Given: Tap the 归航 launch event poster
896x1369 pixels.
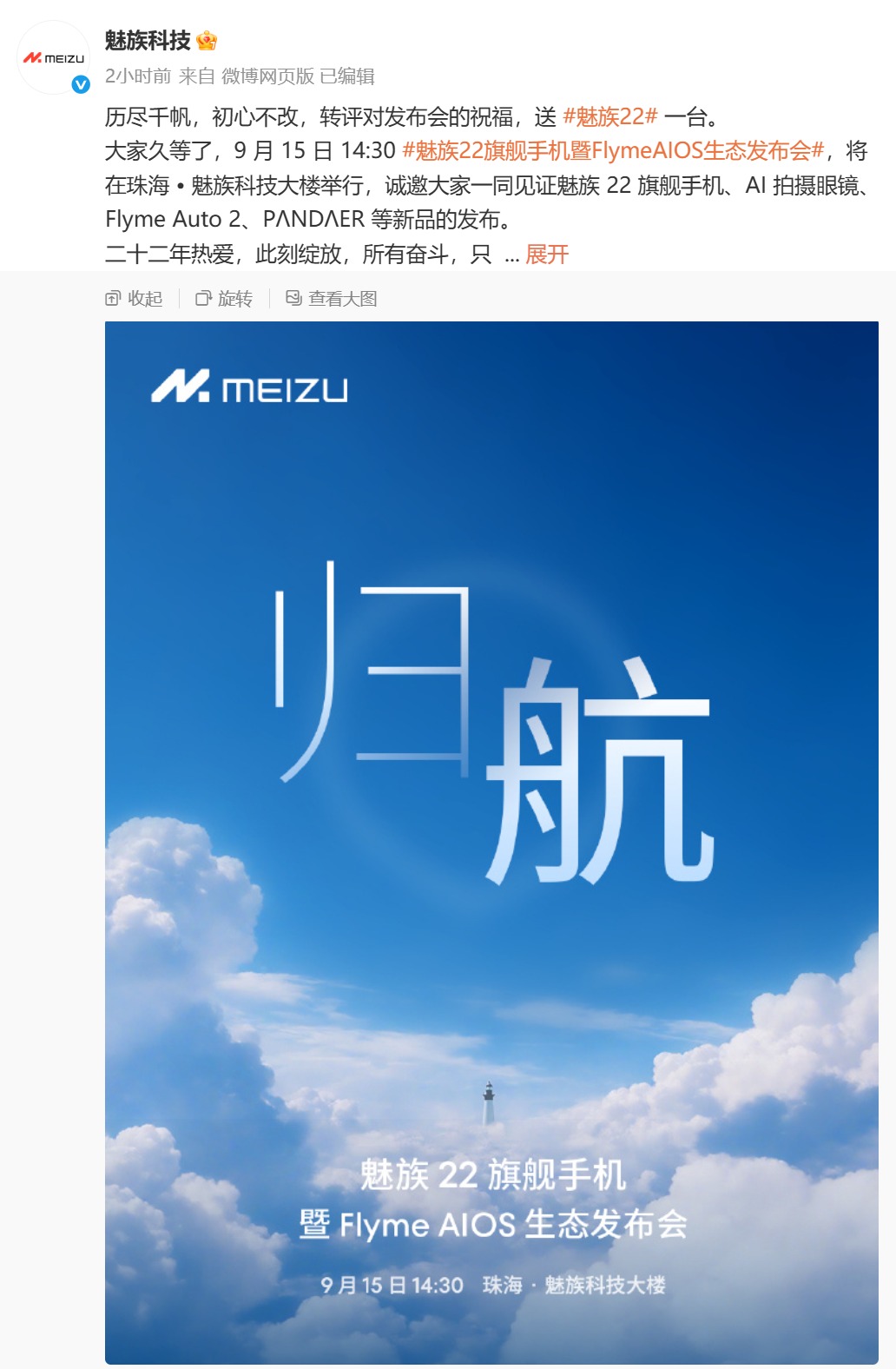Looking at the screenshot, I should tap(491, 841).
